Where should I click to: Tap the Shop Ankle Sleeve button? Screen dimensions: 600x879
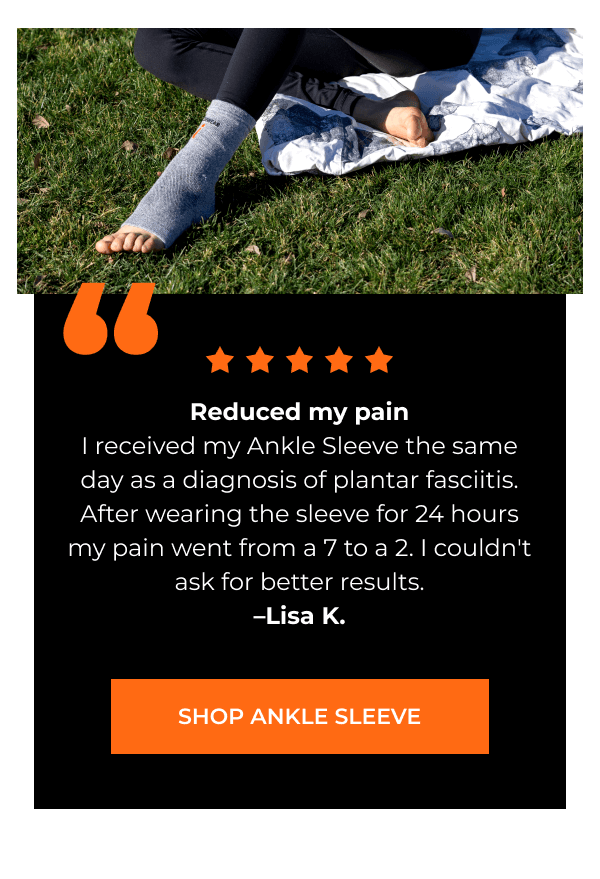[299, 716]
